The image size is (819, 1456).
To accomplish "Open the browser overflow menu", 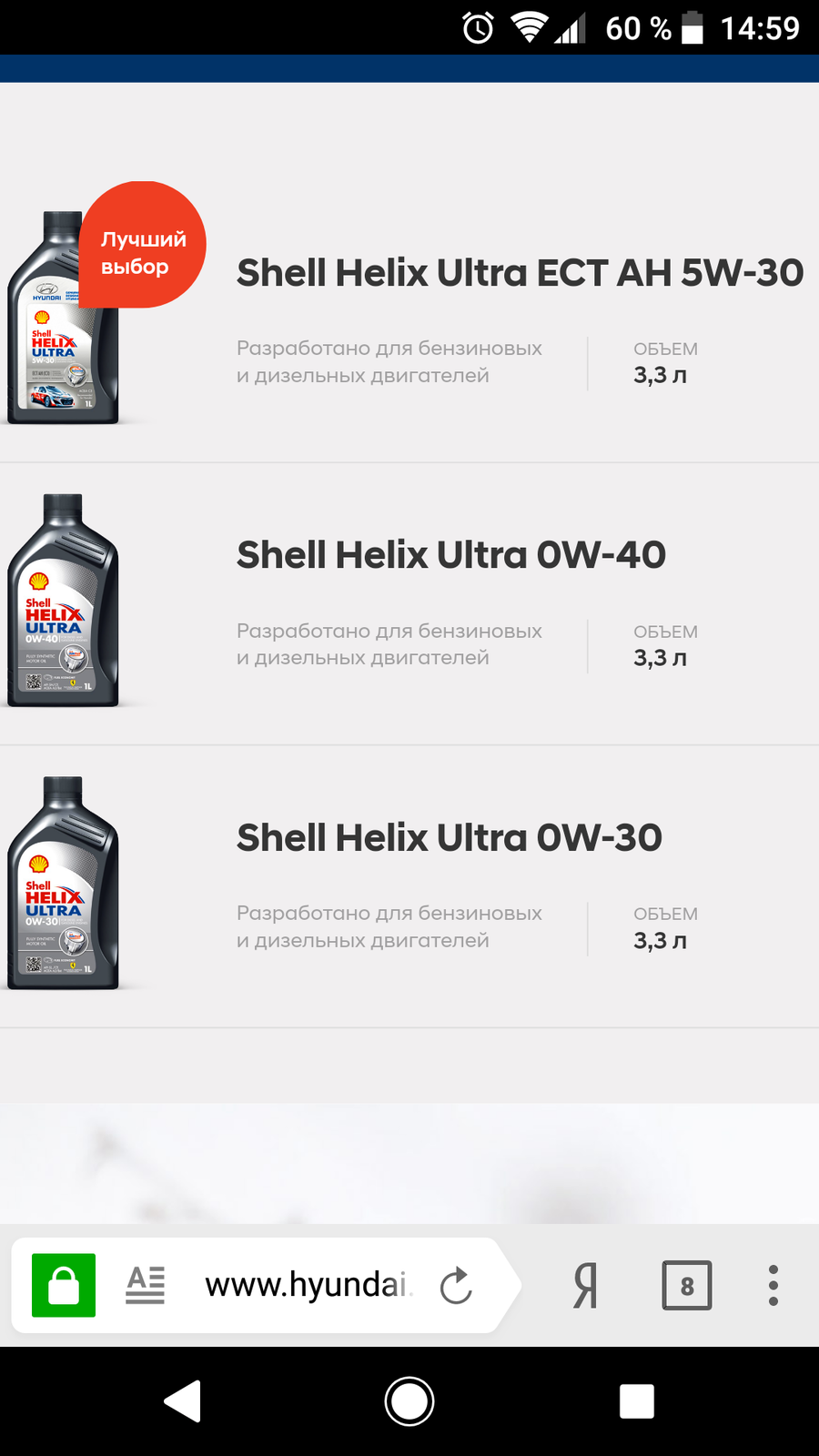I will [x=773, y=1286].
